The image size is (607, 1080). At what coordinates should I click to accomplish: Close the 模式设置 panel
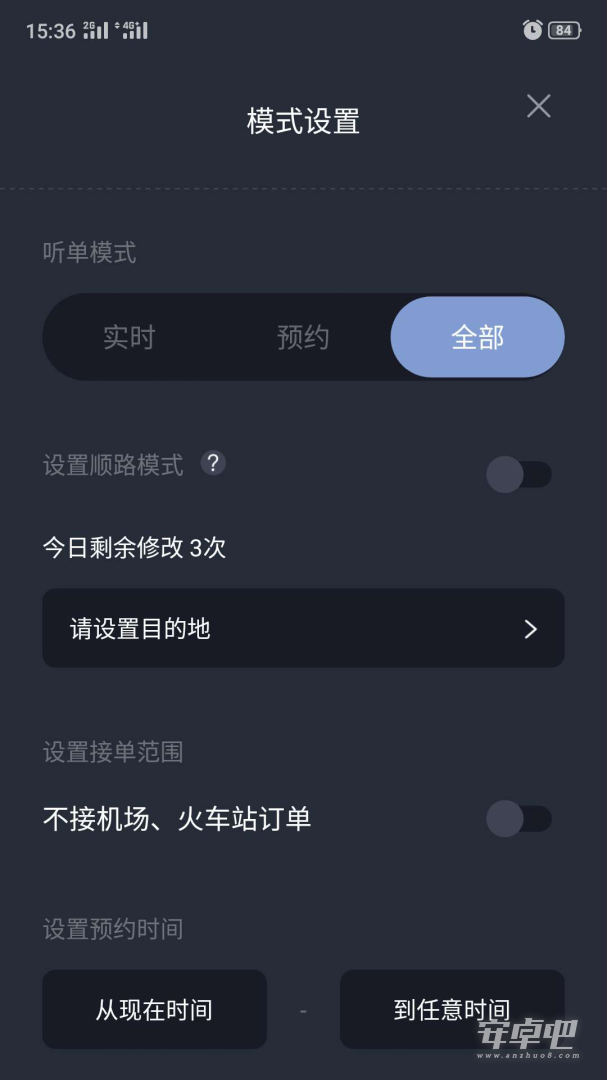click(538, 106)
